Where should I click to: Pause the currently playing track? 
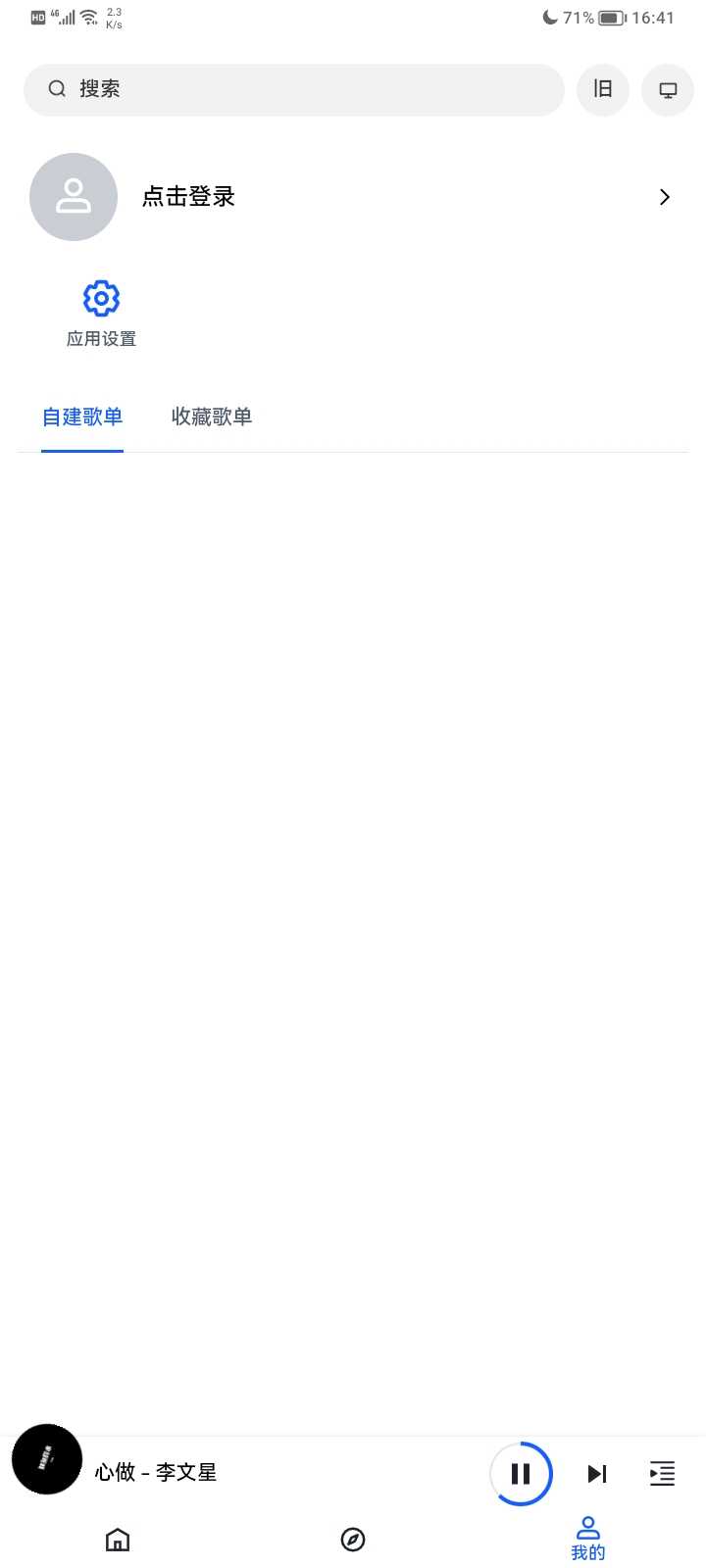pyautogui.click(x=521, y=1473)
